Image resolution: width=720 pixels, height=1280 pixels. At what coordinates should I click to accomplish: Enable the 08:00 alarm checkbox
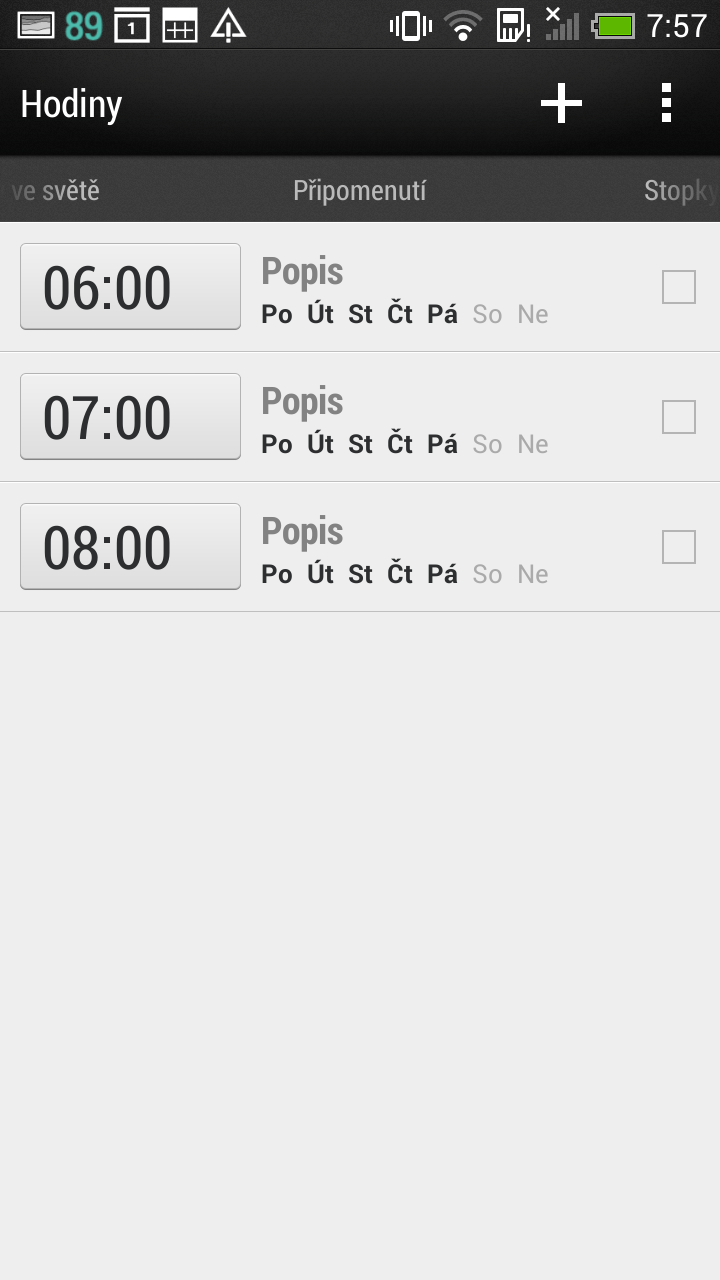coord(679,547)
